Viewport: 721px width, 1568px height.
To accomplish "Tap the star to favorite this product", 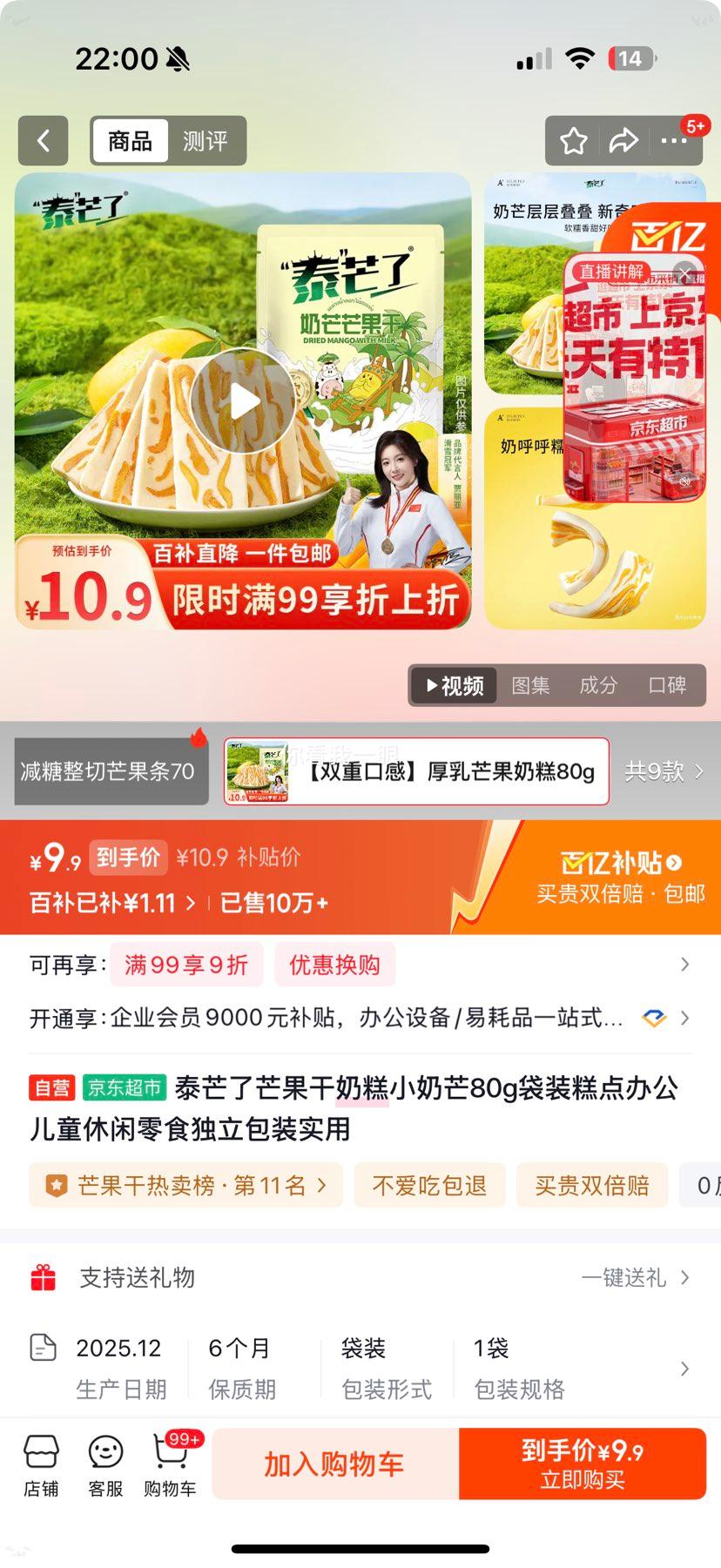I will pyautogui.click(x=573, y=140).
